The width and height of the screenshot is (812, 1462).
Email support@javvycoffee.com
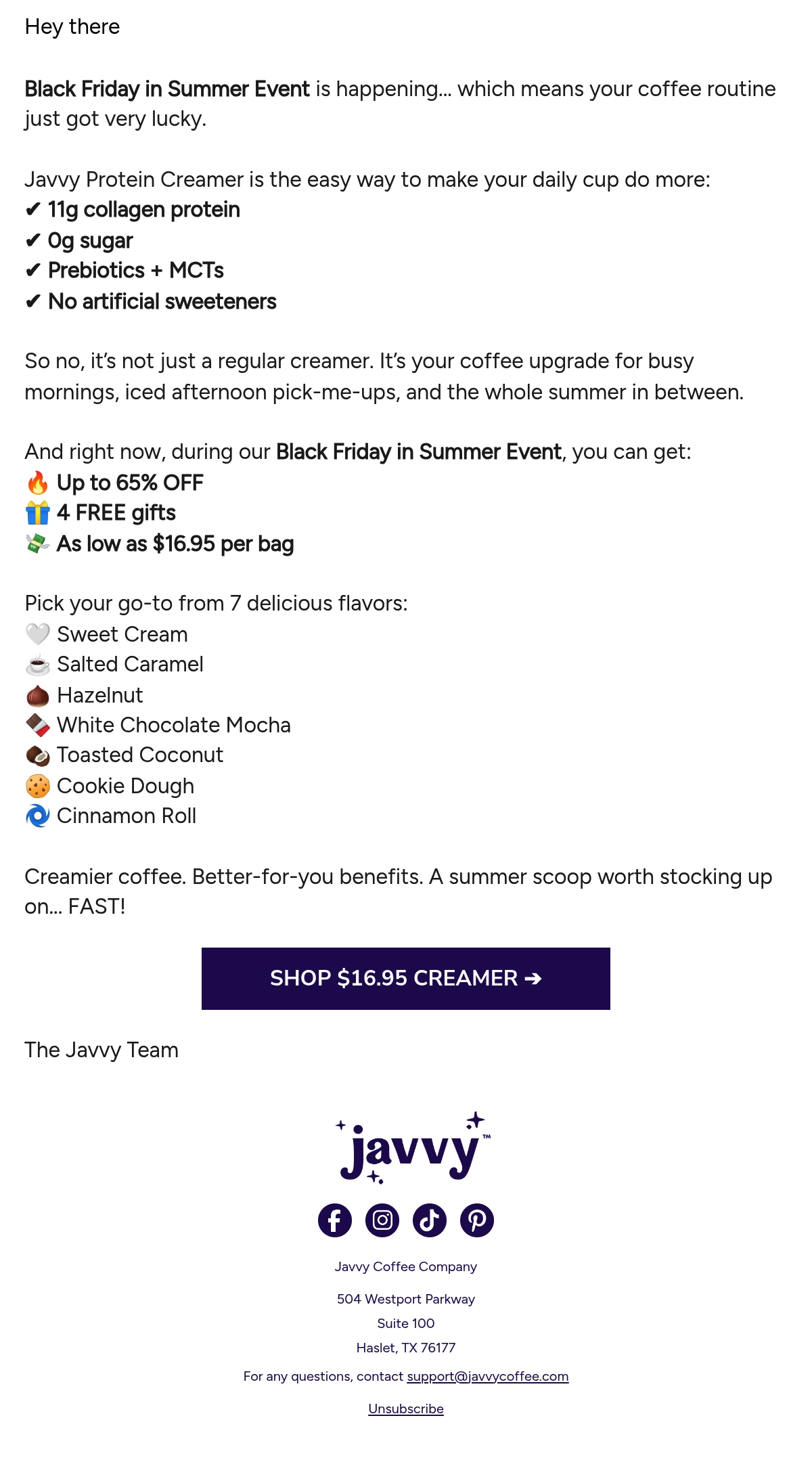coord(488,1376)
